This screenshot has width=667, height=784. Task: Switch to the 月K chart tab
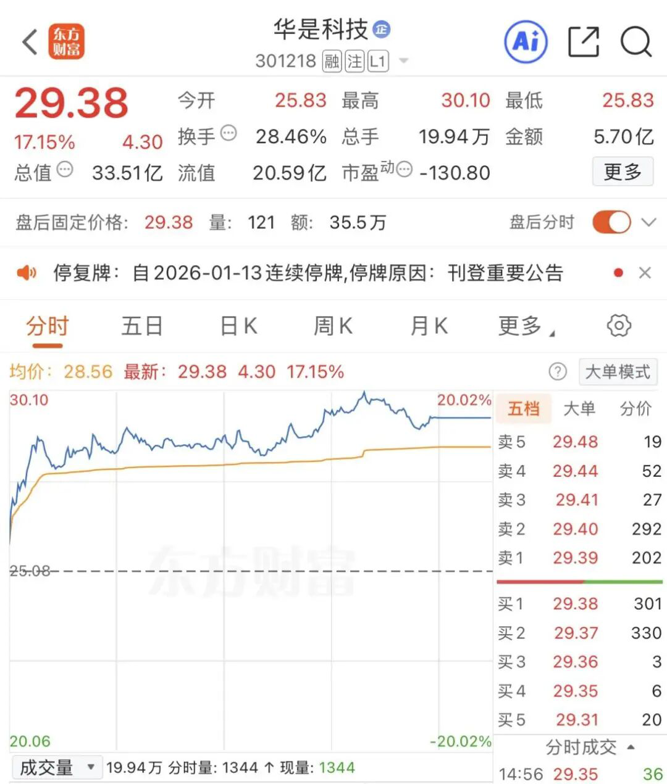pos(428,326)
